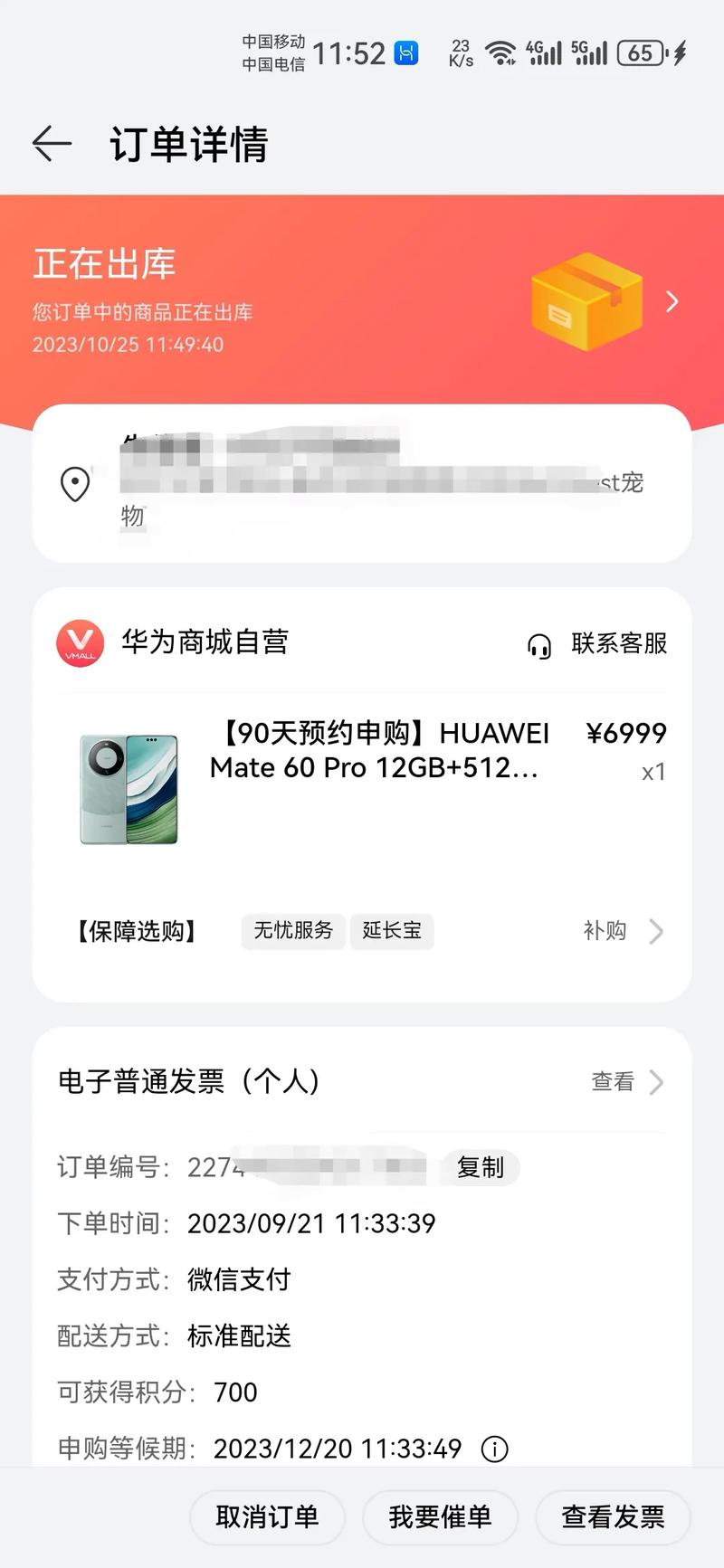Screen dimensions: 724x1568
Task: Tap the location pin icon beside the address
Action: coord(75,484)
